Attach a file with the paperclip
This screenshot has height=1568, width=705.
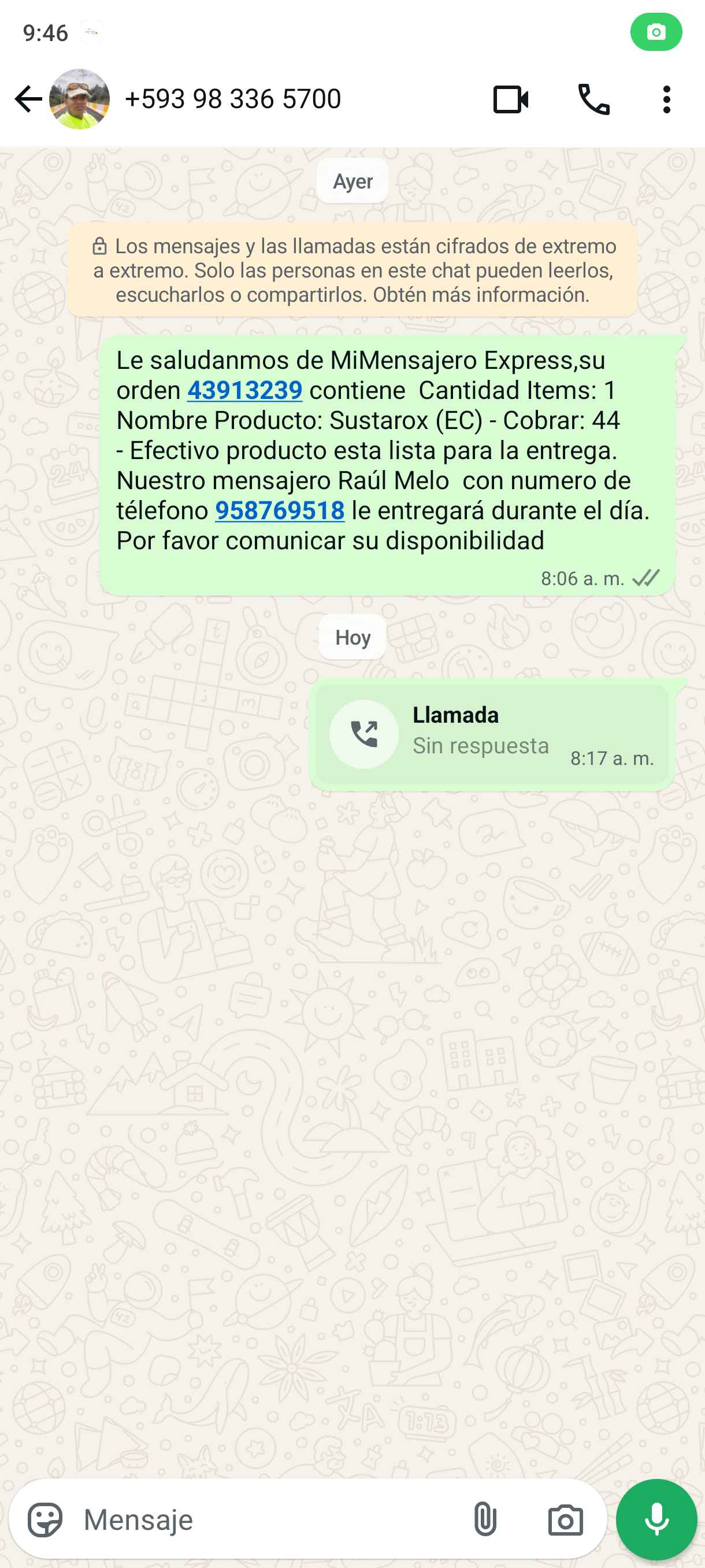[485, 1519]
